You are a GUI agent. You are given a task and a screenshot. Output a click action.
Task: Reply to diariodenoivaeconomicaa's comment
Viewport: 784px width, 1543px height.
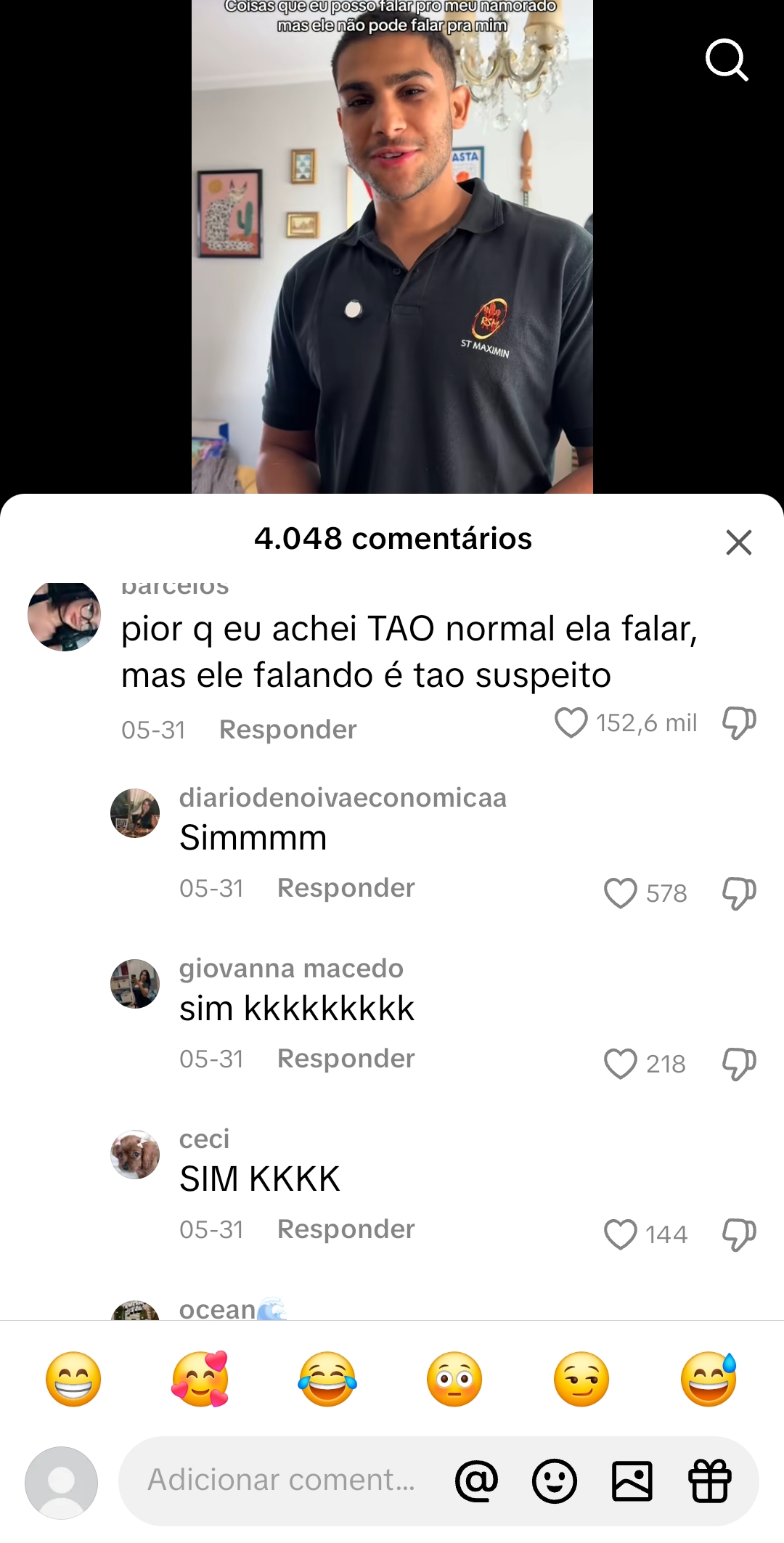coord(346,888)
